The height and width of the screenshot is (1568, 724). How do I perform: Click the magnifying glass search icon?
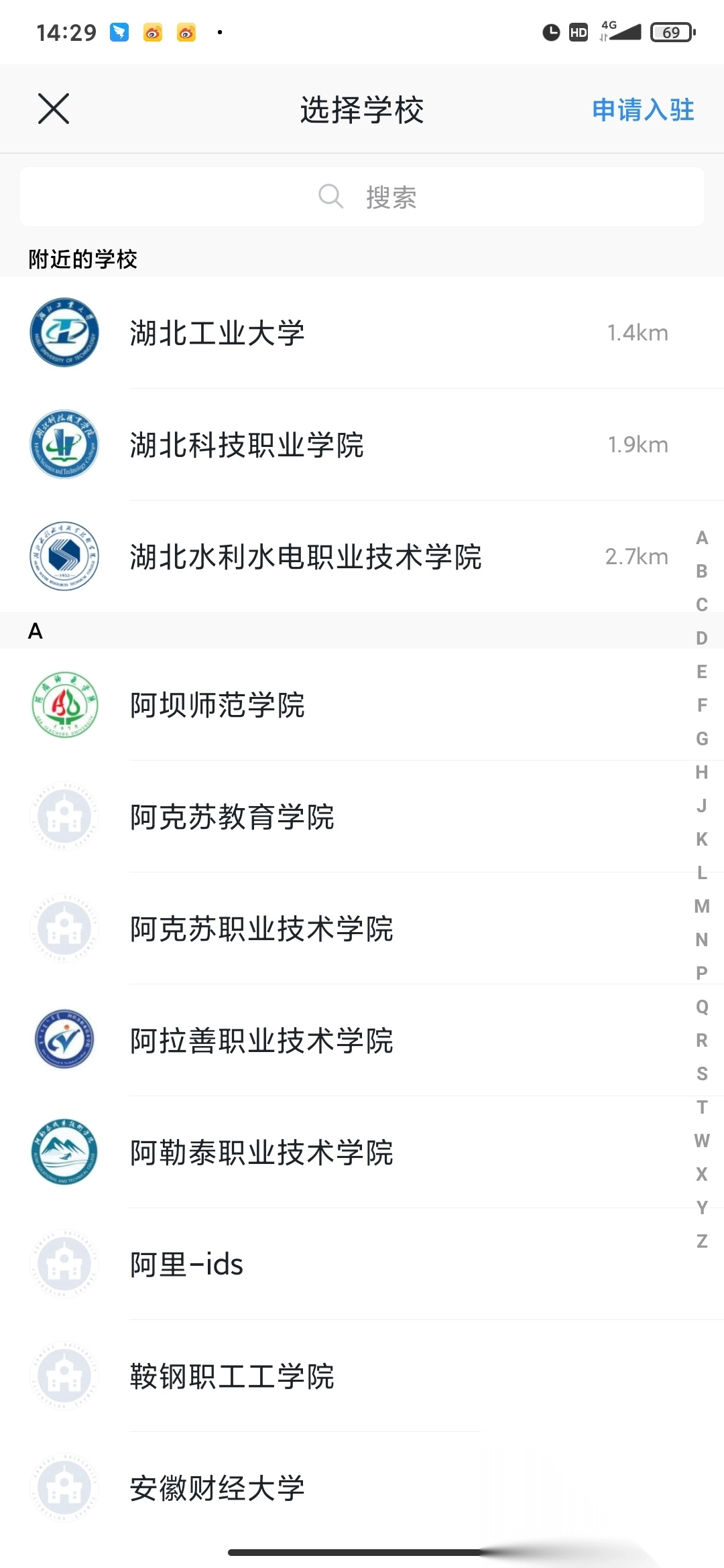(x=330, y=196)
